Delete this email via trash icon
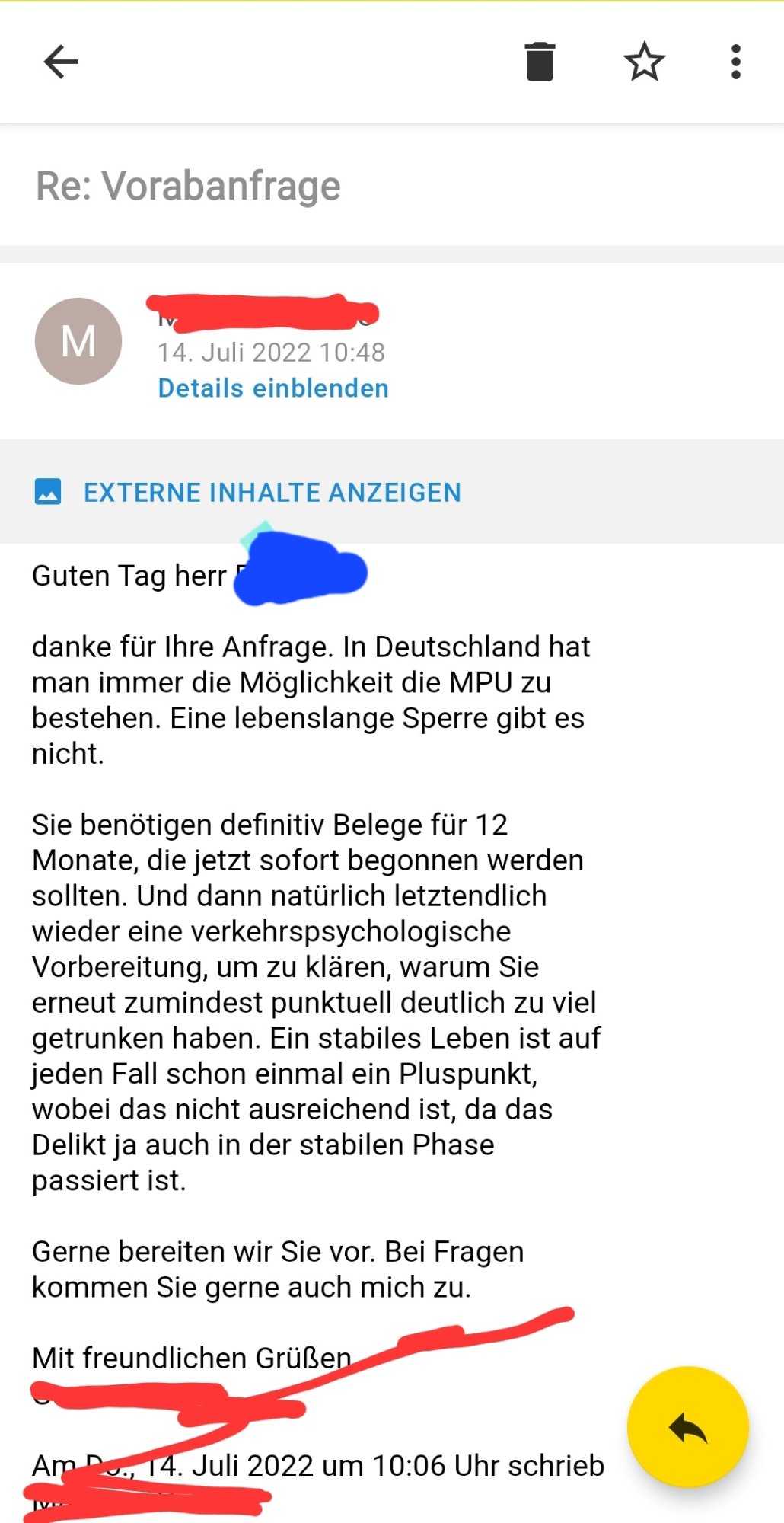784x1523 pixels. [540, 62]
